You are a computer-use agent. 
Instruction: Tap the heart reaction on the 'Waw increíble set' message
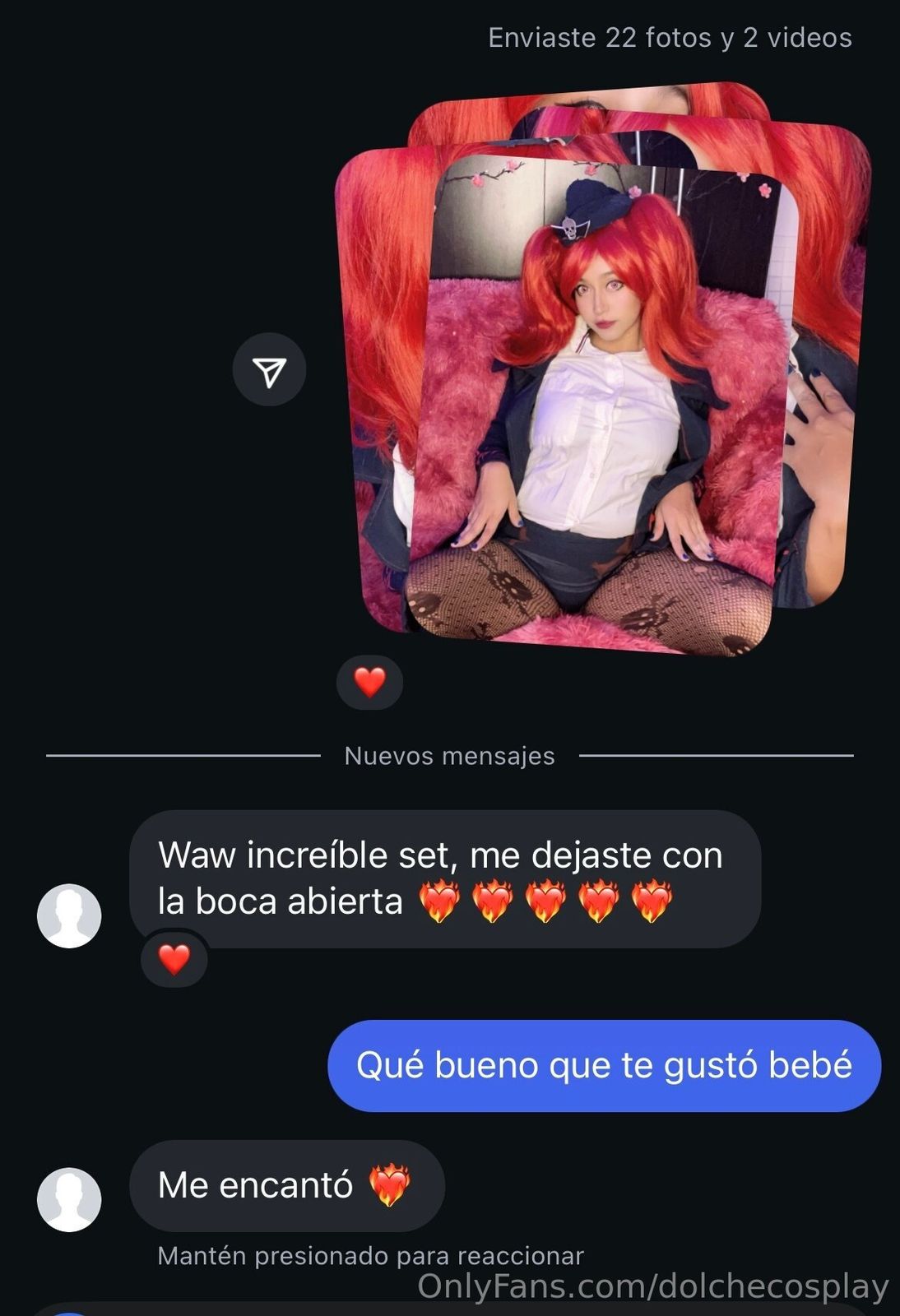(174, 959)
